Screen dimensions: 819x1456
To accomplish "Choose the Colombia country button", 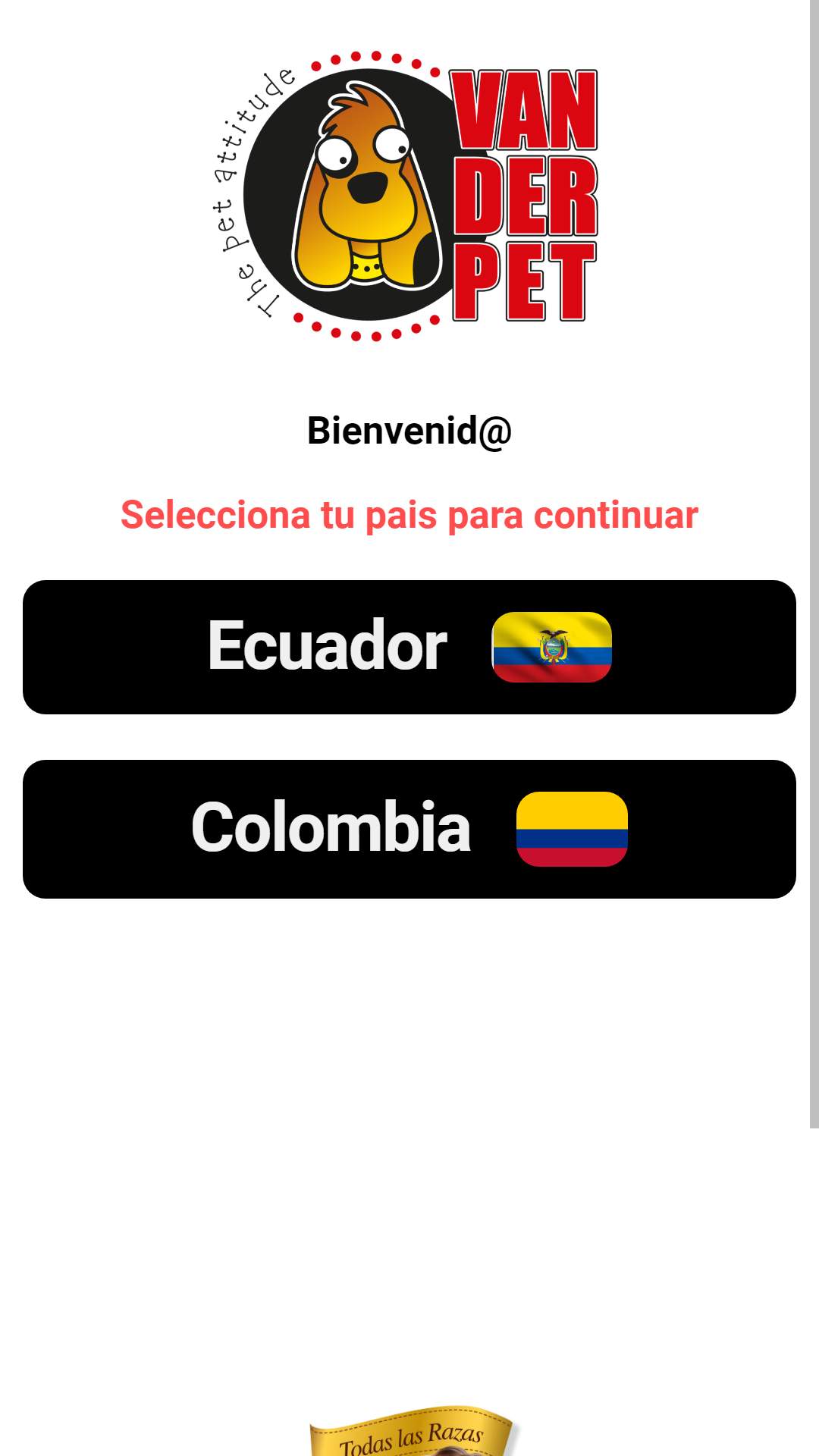I will (409, 829).
